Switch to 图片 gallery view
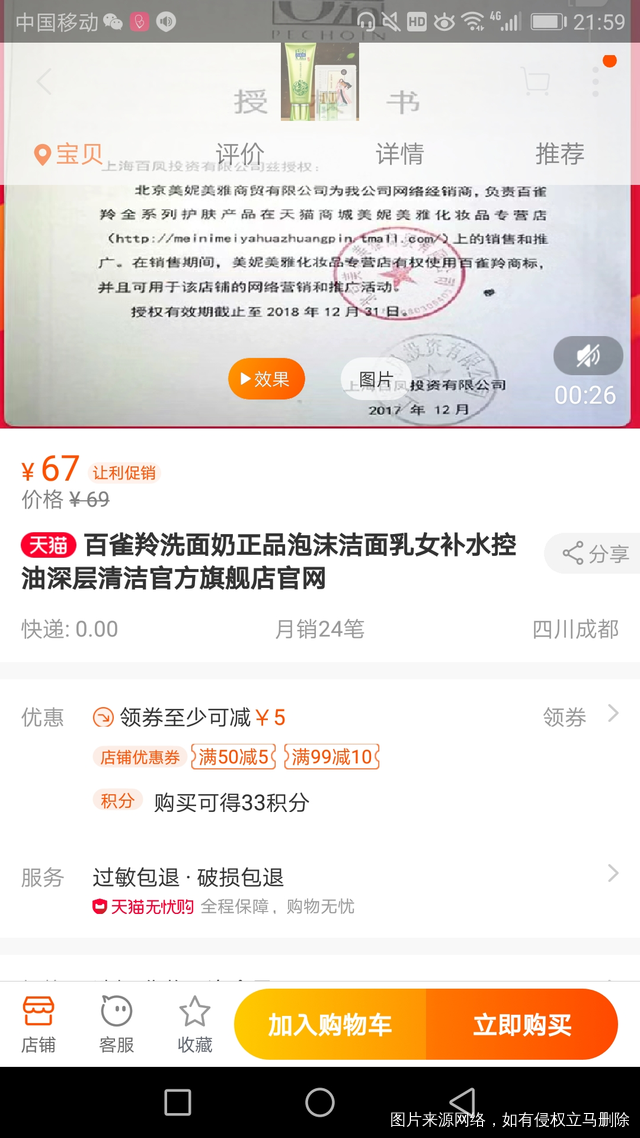Screen dimensions: 640x1138 tap(376, 379)
